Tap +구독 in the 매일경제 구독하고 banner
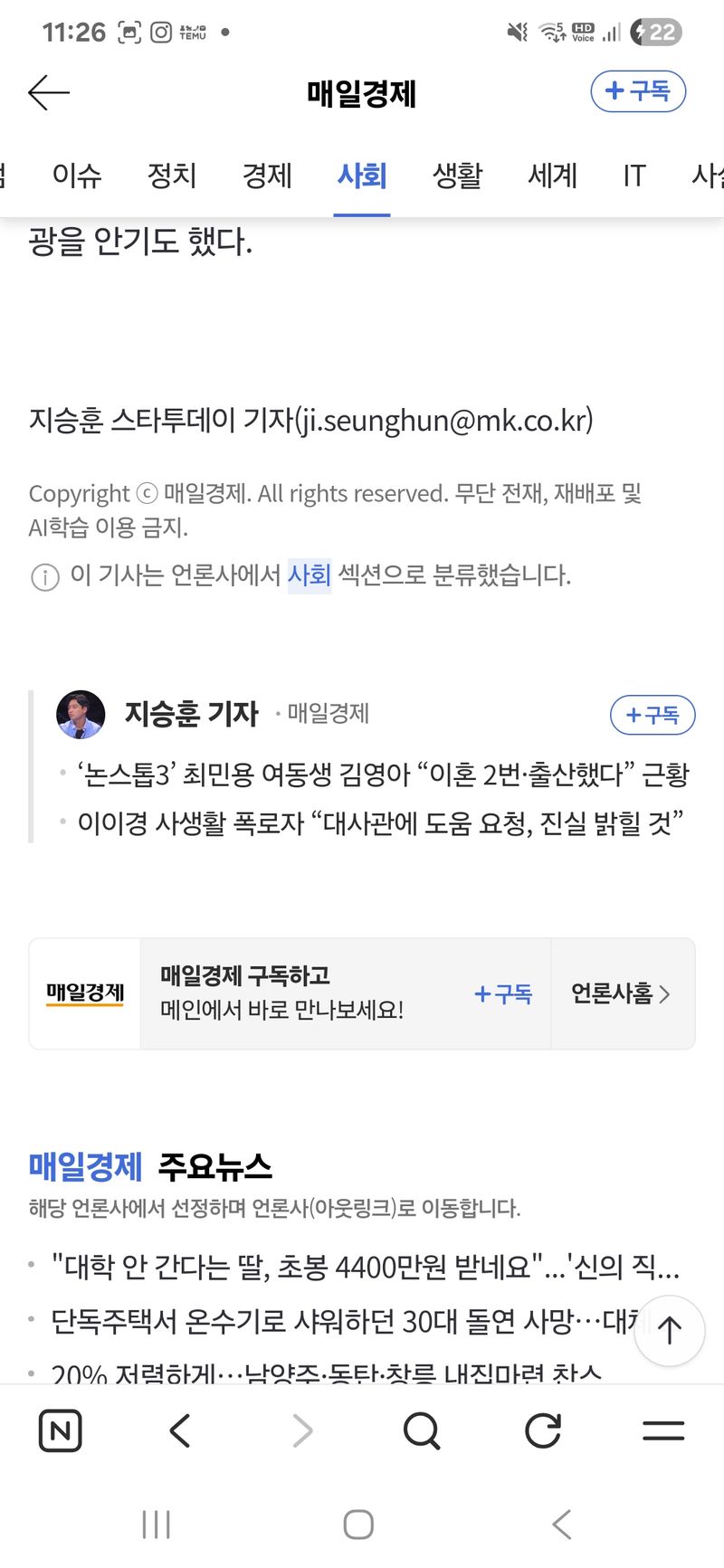The width and height of the screenshot is (724, 1568). click(x=503, y=994)
